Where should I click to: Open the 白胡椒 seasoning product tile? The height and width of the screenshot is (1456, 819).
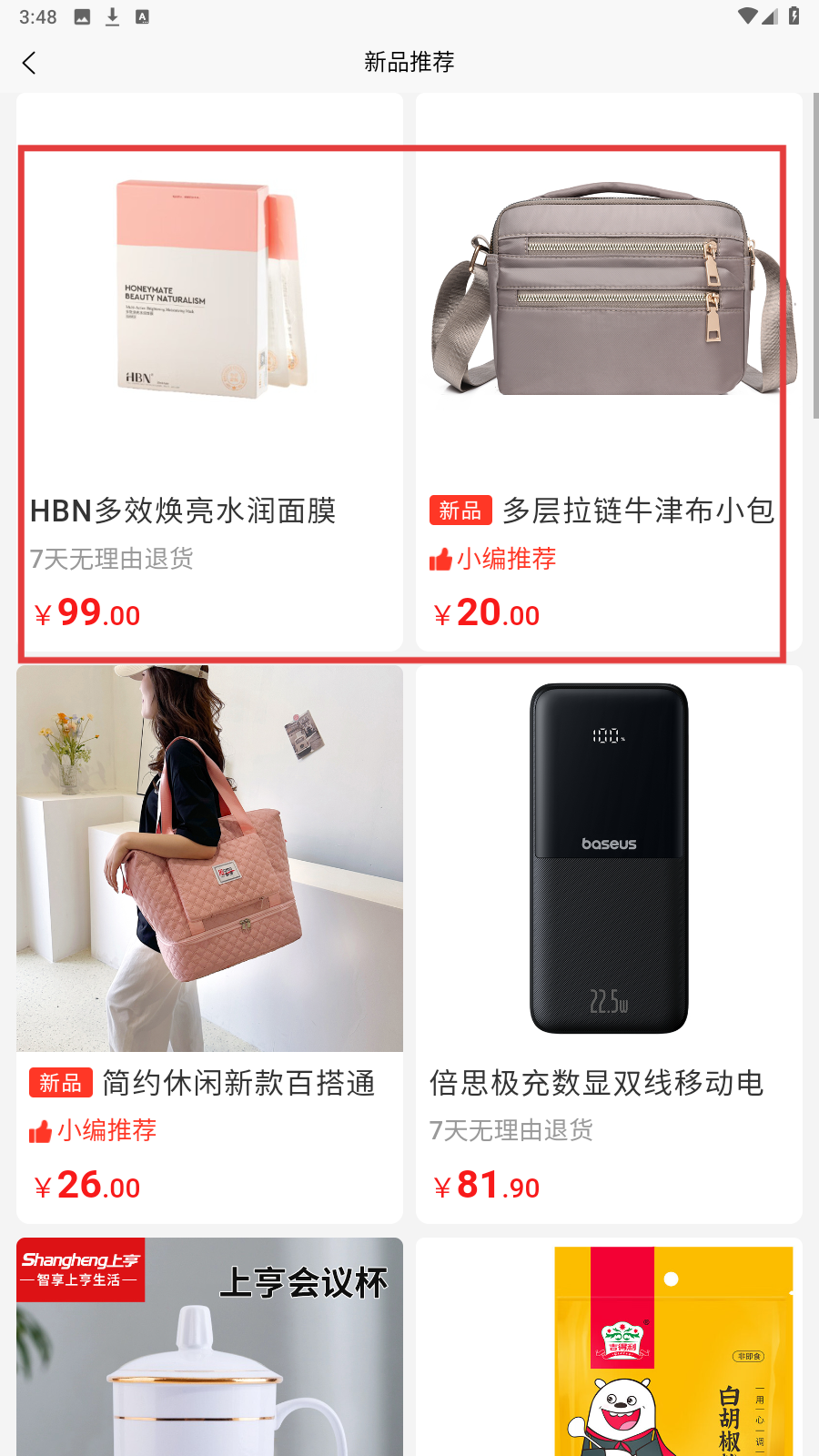pos(608,1347)
